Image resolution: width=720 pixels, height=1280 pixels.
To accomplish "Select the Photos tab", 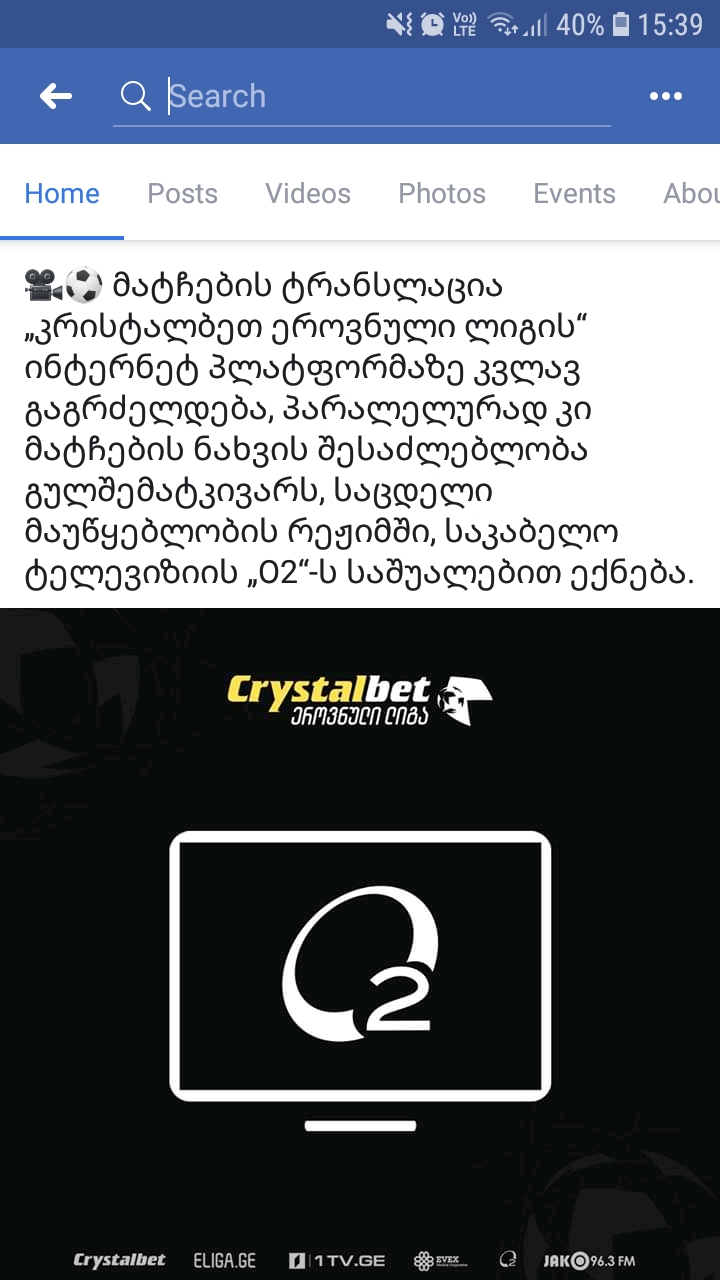I will click(442, 193).
